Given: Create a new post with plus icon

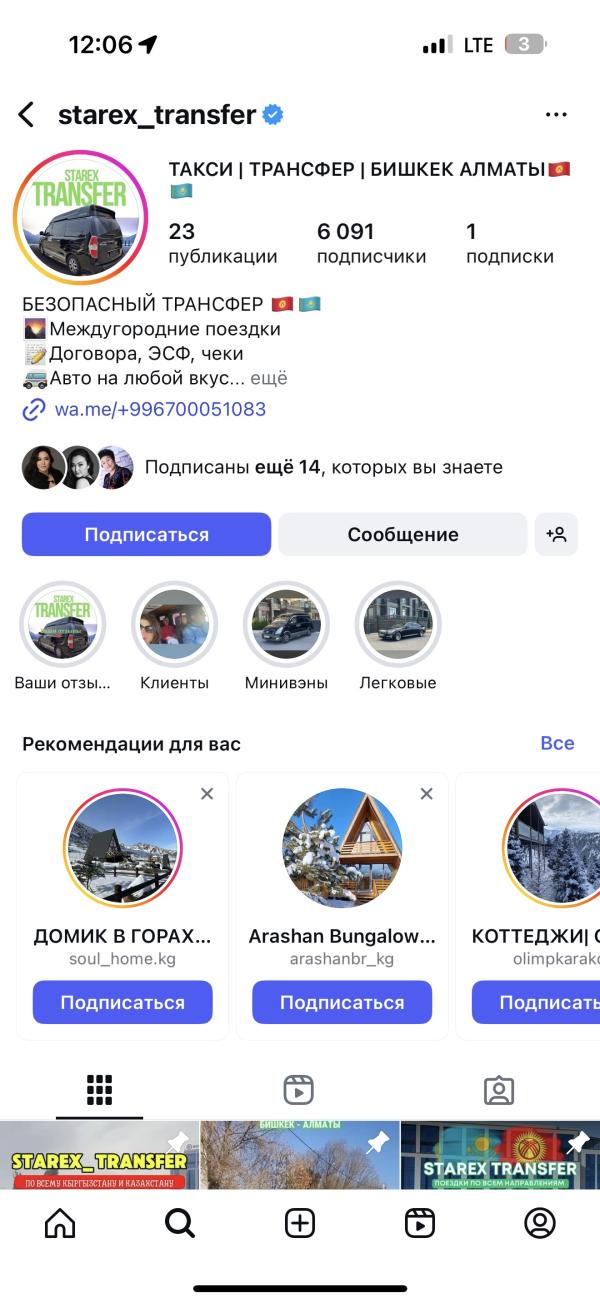Looking at the screenshot, I should click(300, 1223).
